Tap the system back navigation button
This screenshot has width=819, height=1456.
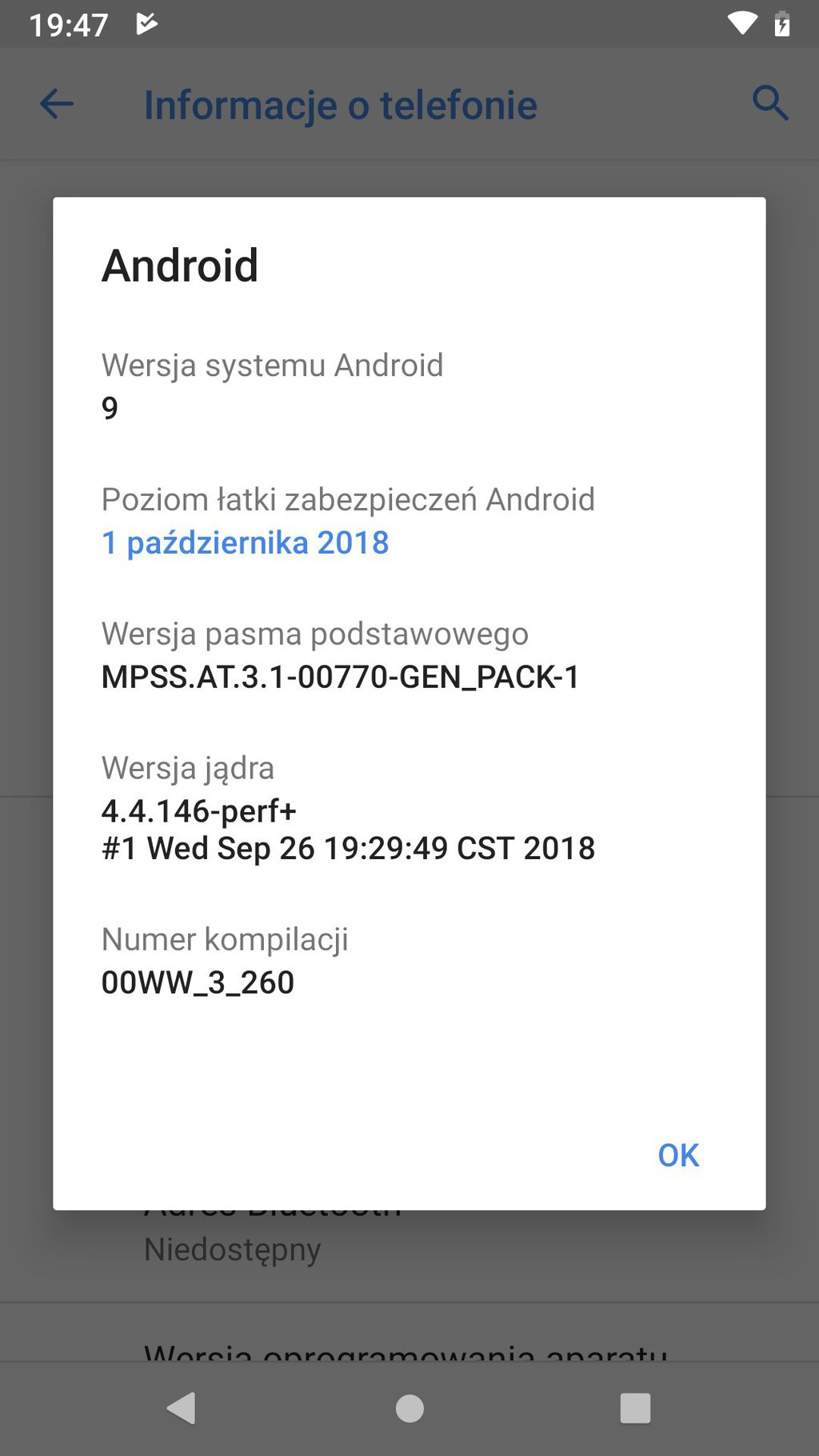coord(182,1408)
